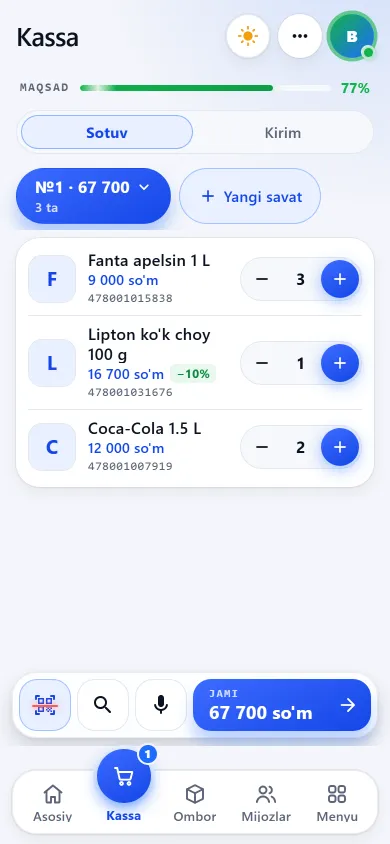The image size is (390, 844).
Task: Toggle the light theme sun icon
Action: pyautogui.click(x=247, y=36)
